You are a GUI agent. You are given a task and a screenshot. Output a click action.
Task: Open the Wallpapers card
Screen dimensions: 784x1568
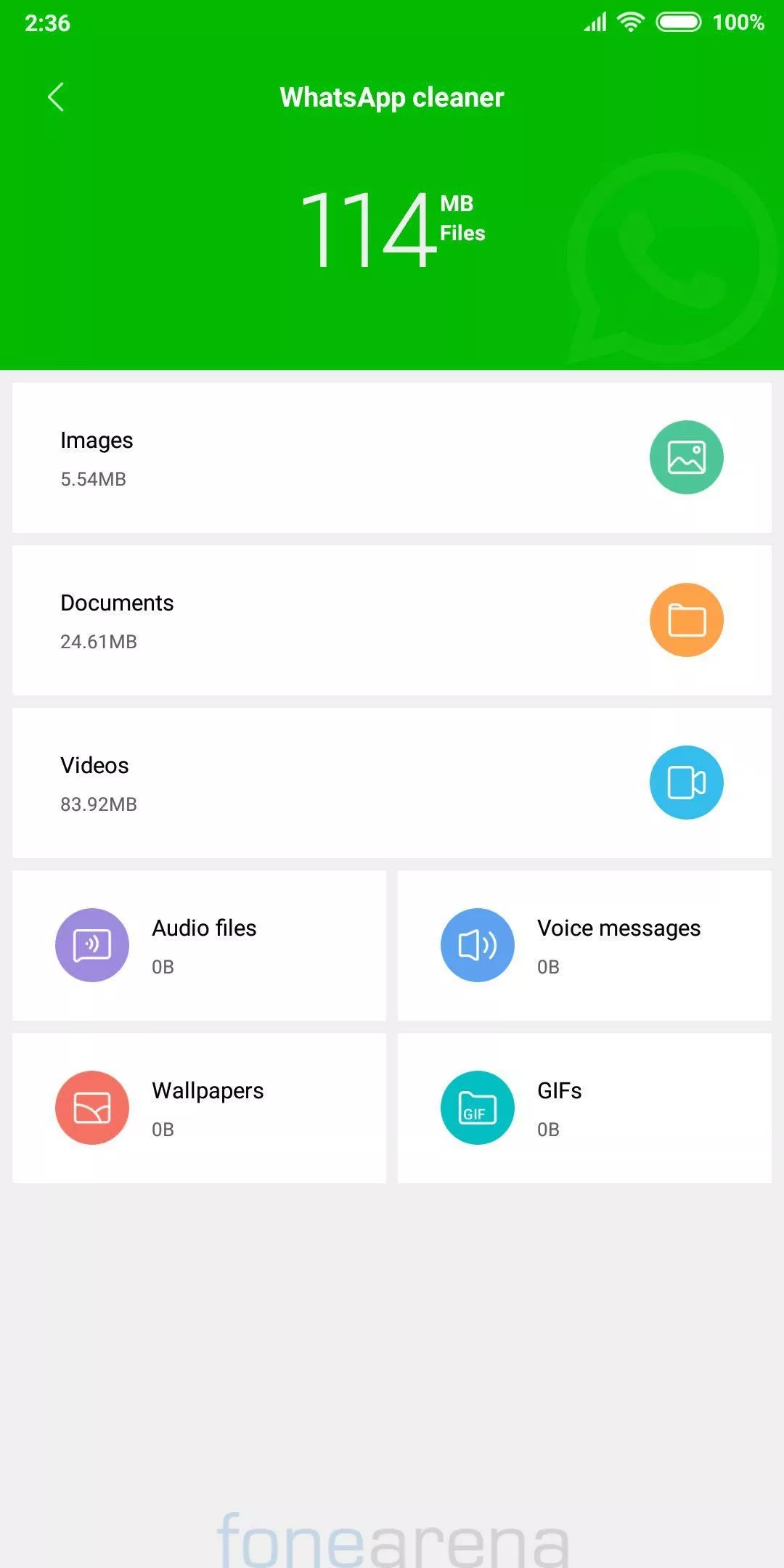(199, 1108)
